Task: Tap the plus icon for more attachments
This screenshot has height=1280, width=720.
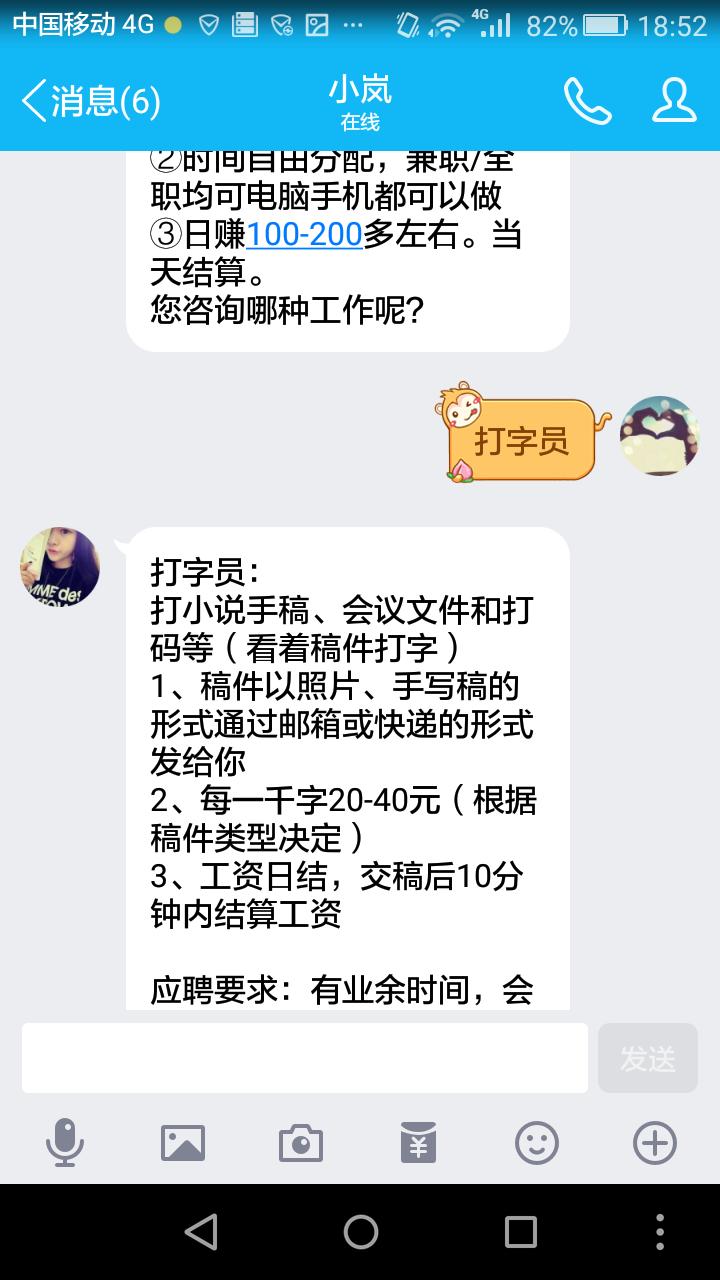Action: [x=655, y=1140]
